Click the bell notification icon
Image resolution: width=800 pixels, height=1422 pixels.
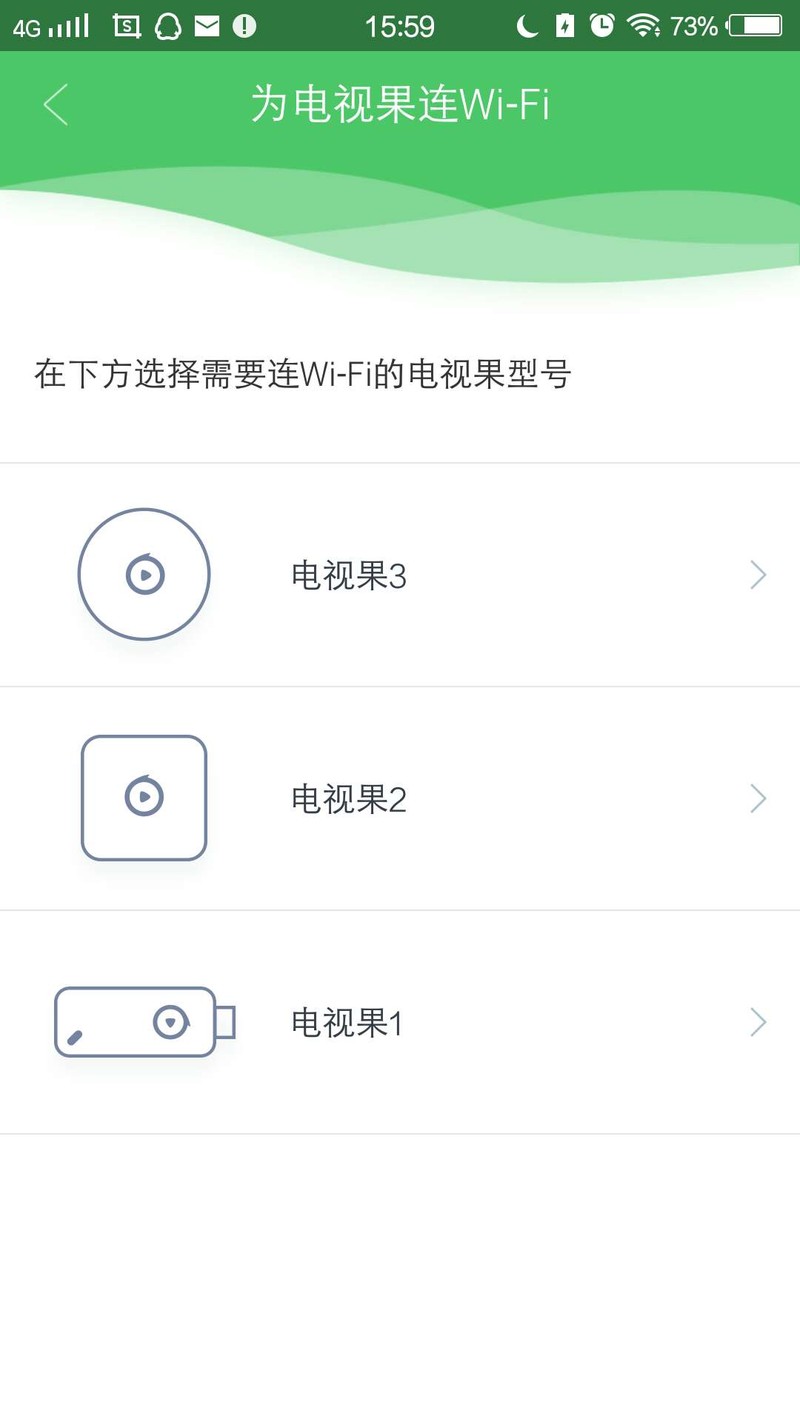pos(168,25)
